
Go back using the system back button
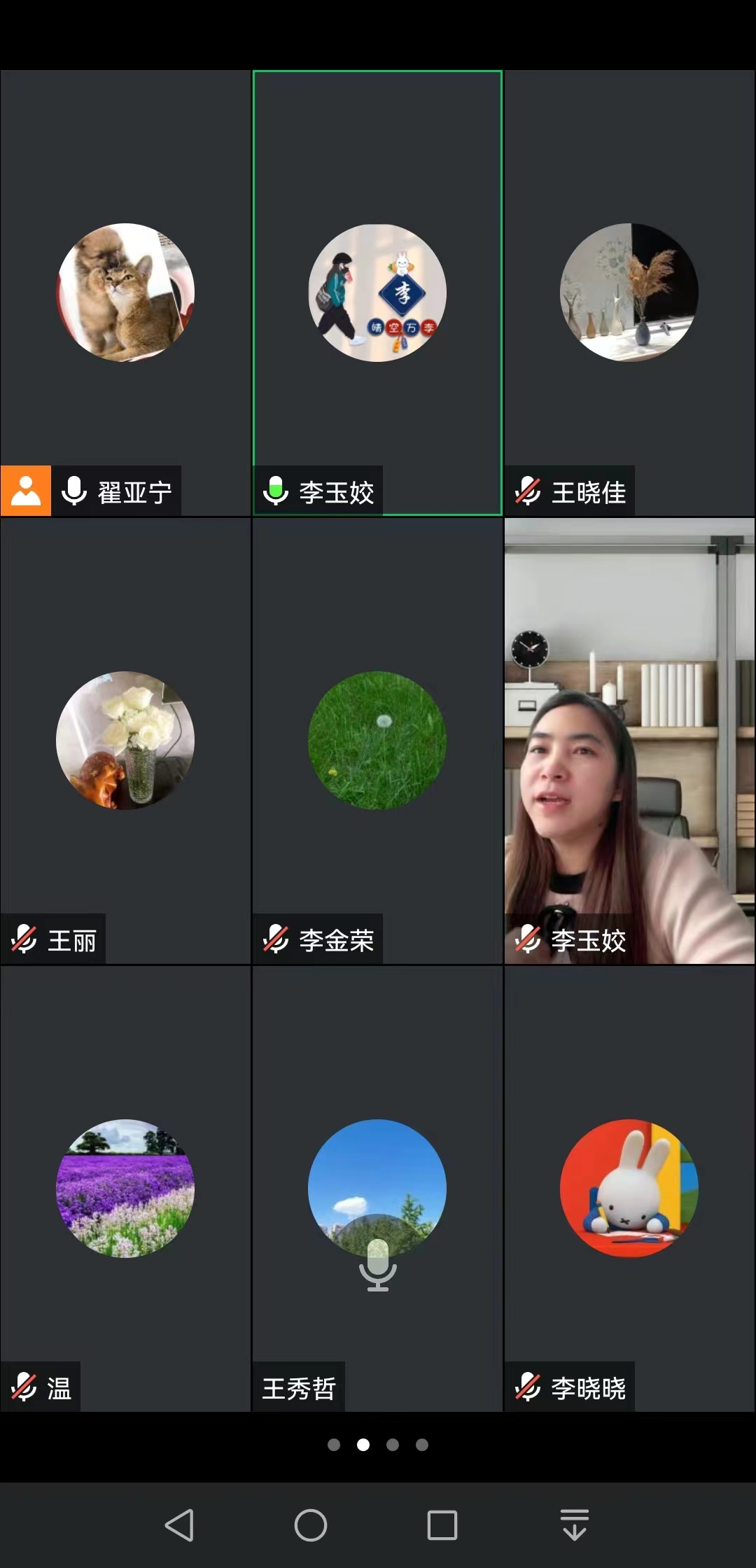click(179, 1525)
